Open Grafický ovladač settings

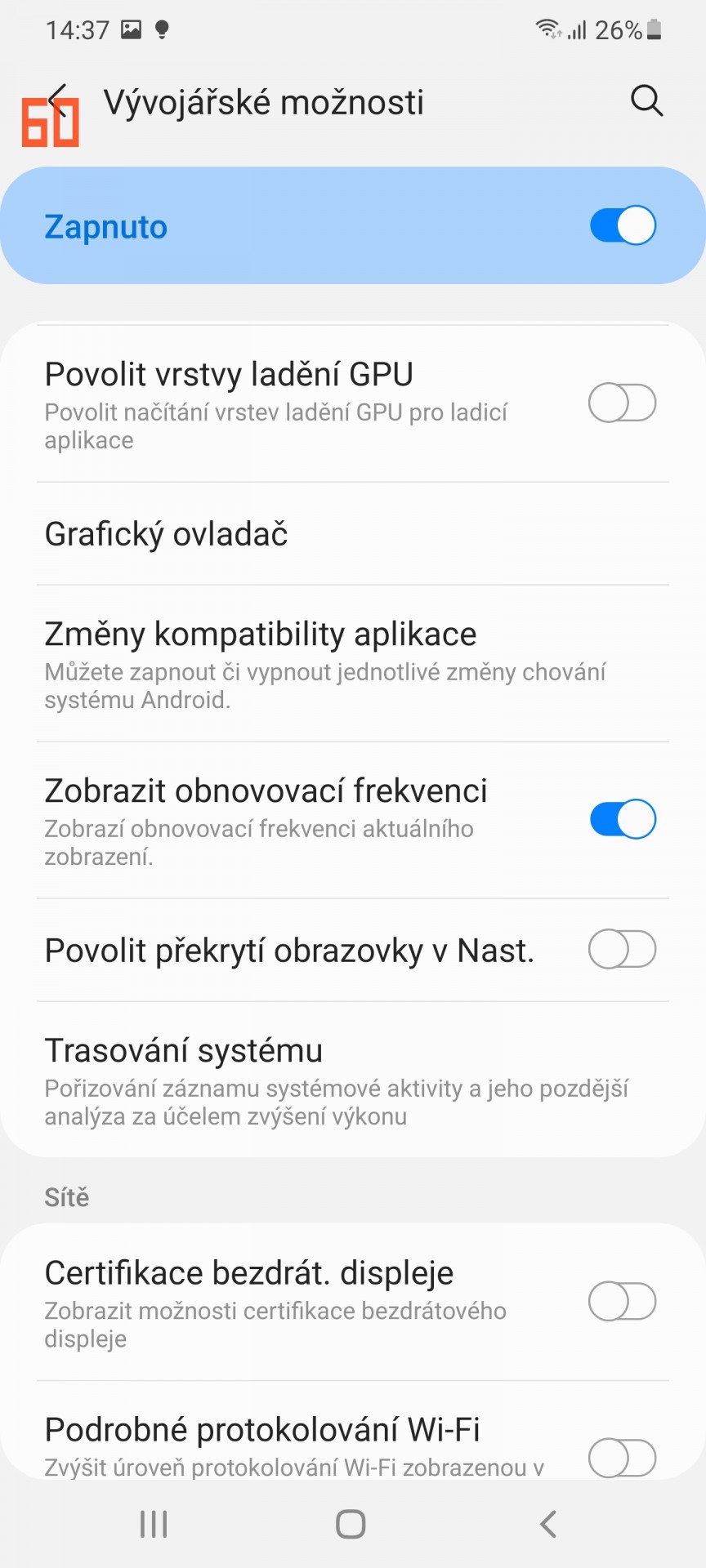[x=353, y=534]
